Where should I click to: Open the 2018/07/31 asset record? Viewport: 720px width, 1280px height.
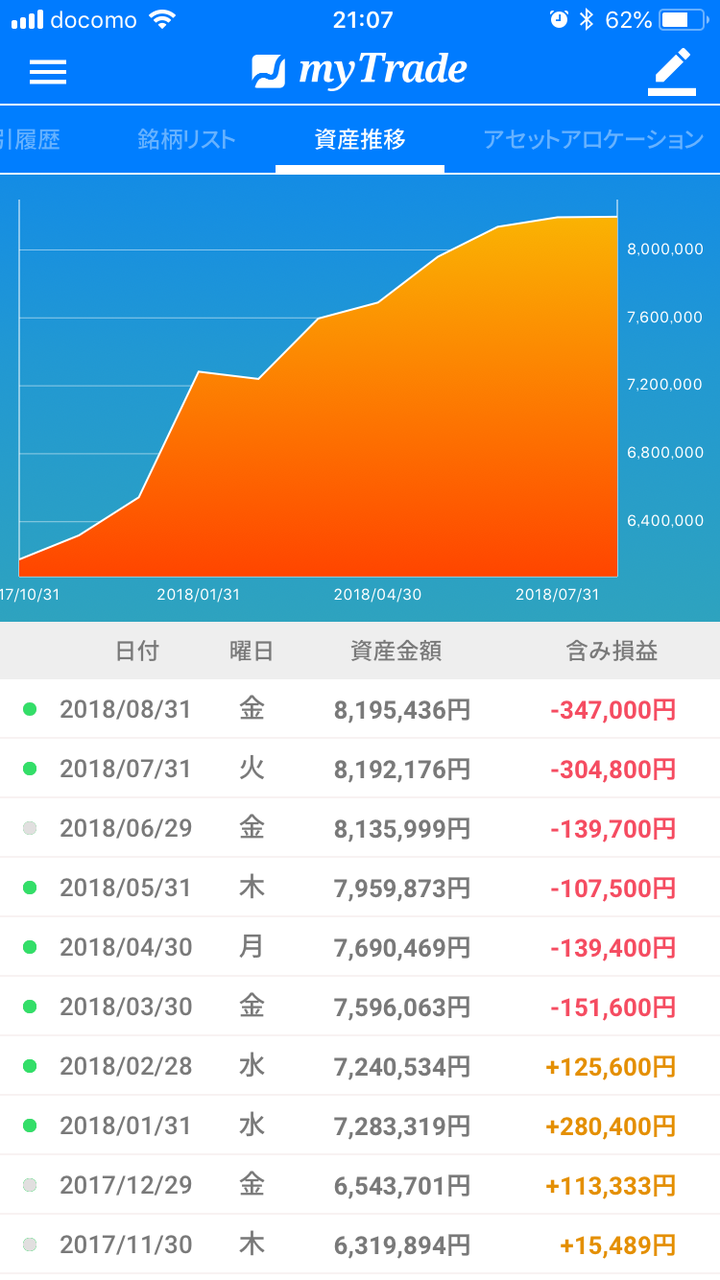point(360,769)
